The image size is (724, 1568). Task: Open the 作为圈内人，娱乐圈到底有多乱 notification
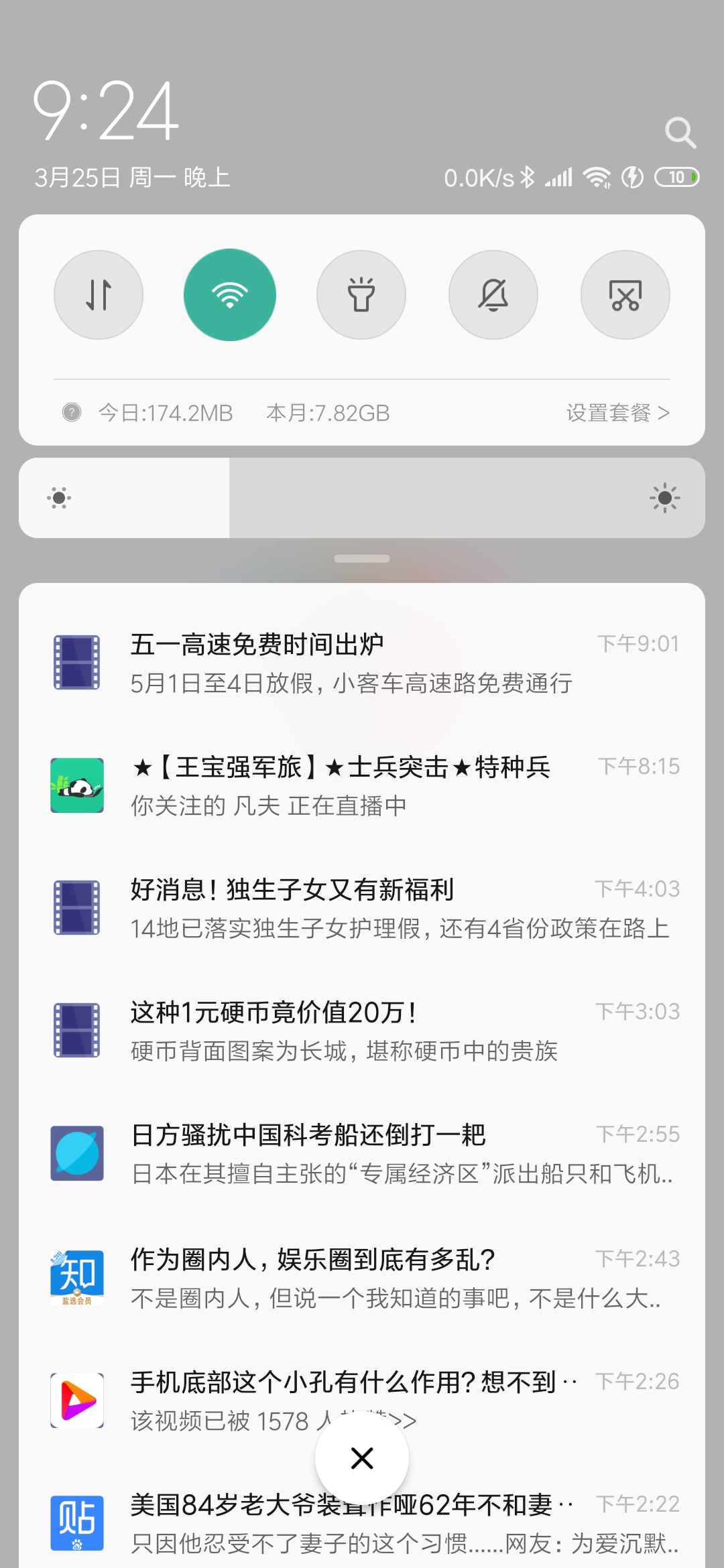pos(362,1277)
